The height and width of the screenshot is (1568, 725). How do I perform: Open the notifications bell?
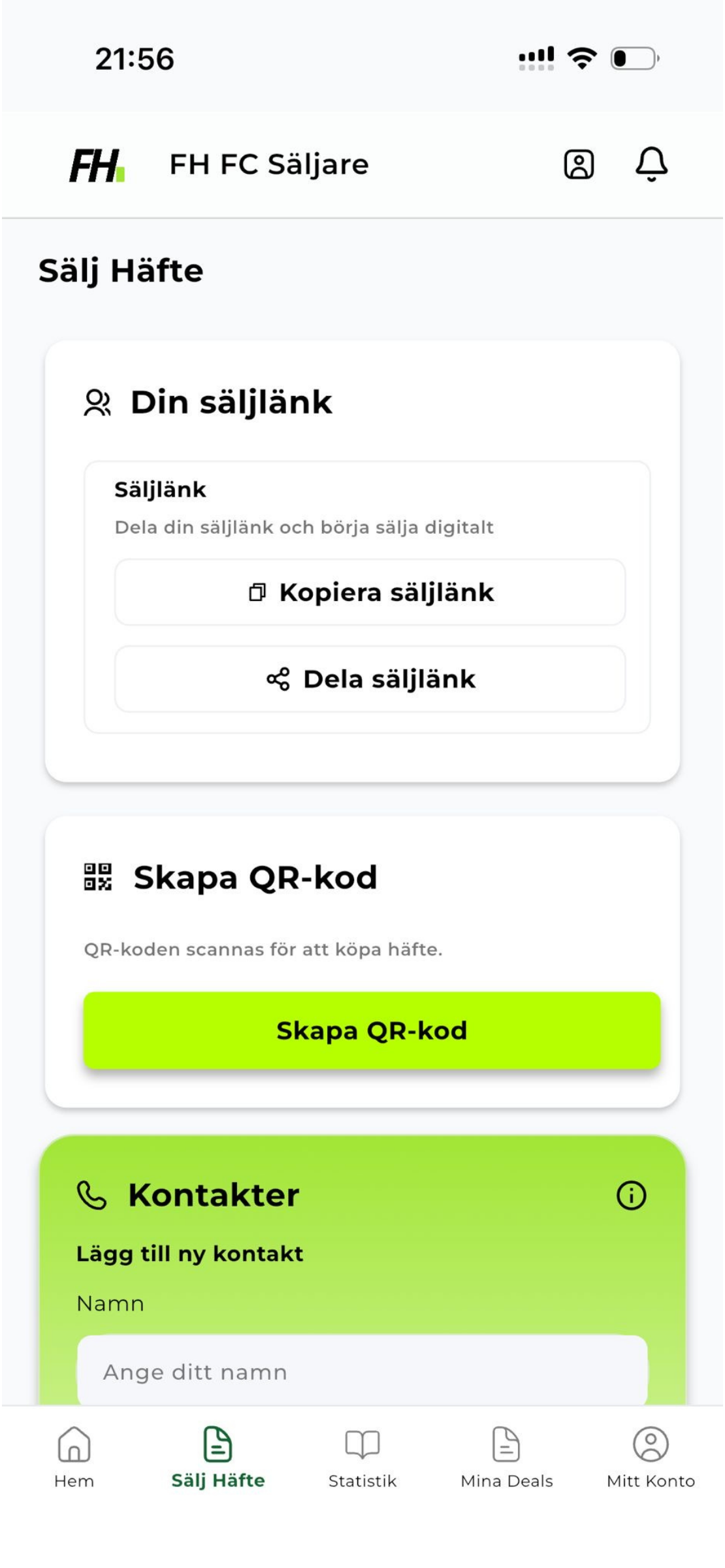[651, 164]
